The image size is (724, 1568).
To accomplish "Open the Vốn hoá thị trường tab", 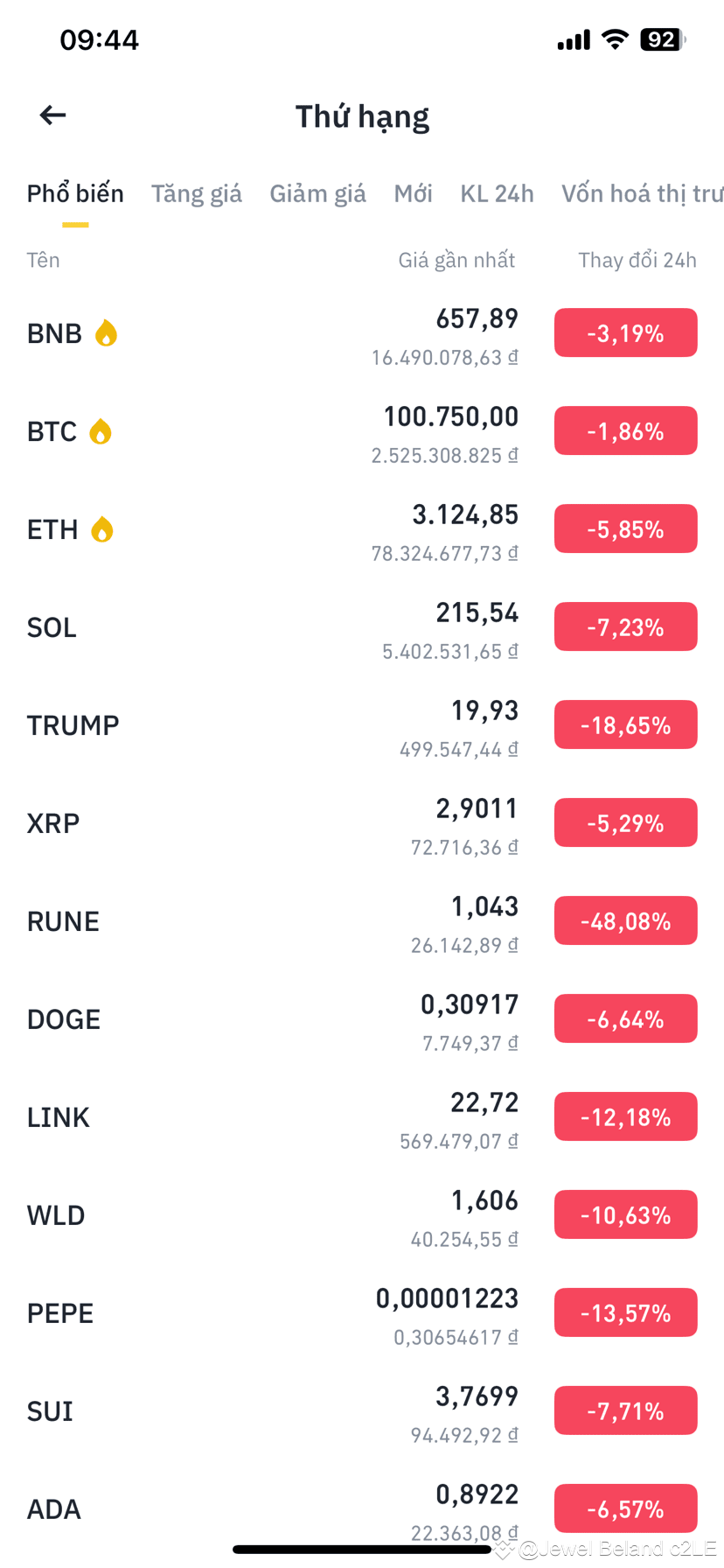I will coord(642,193).
